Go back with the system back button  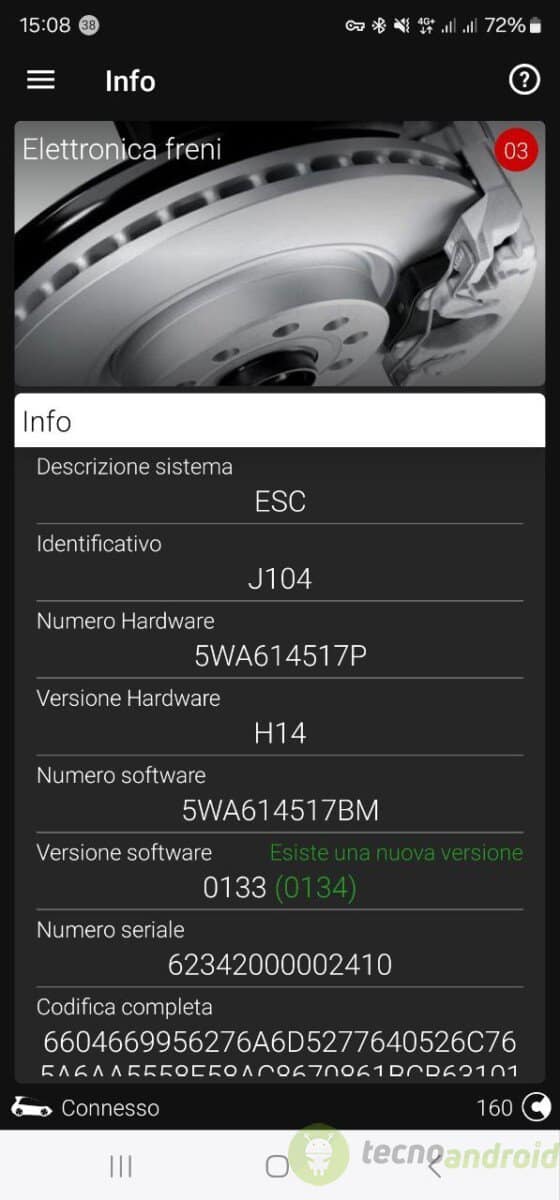(x=434, y=1165)
